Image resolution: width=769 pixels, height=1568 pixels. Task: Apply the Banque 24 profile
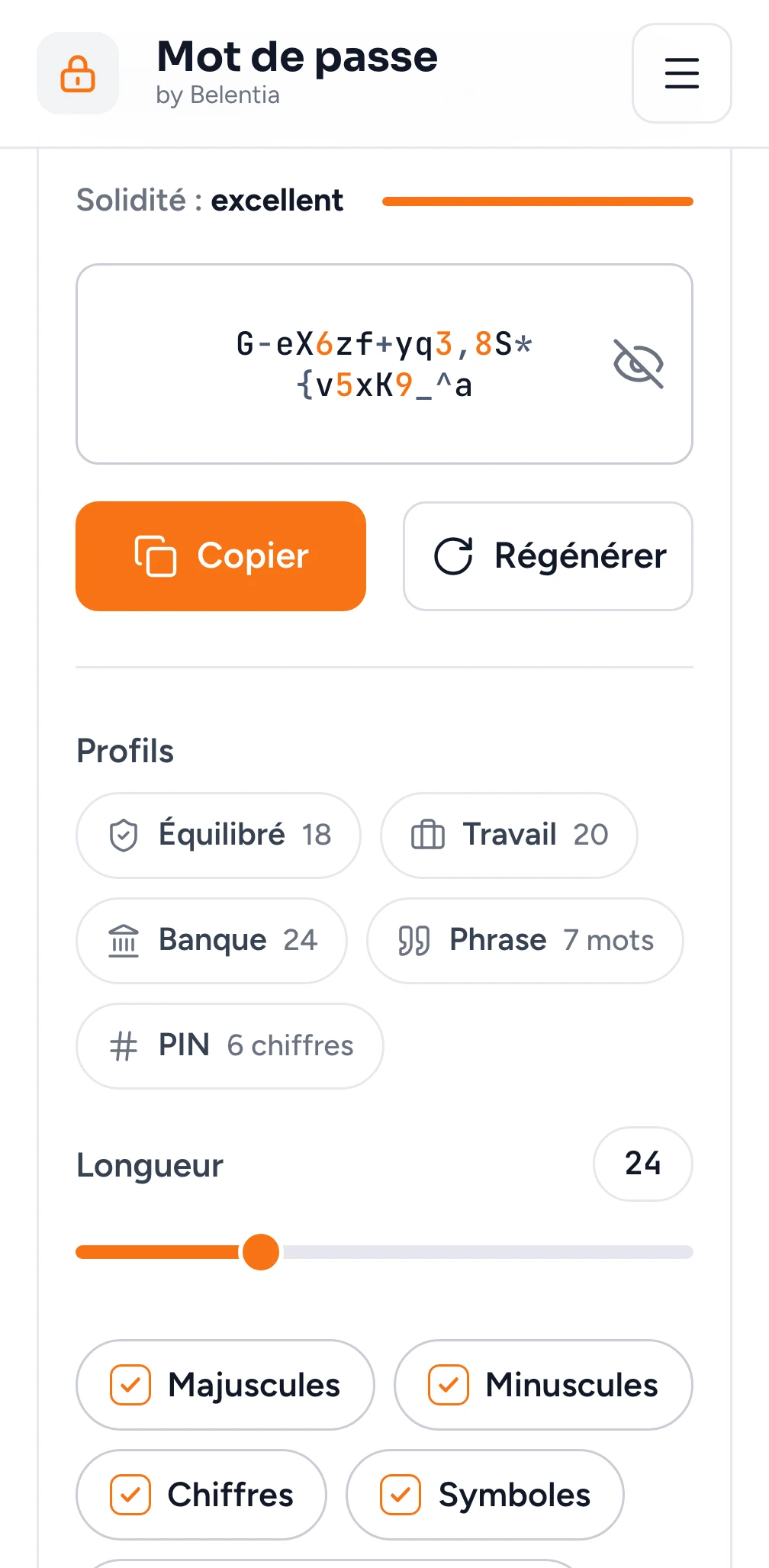(211, 940)
